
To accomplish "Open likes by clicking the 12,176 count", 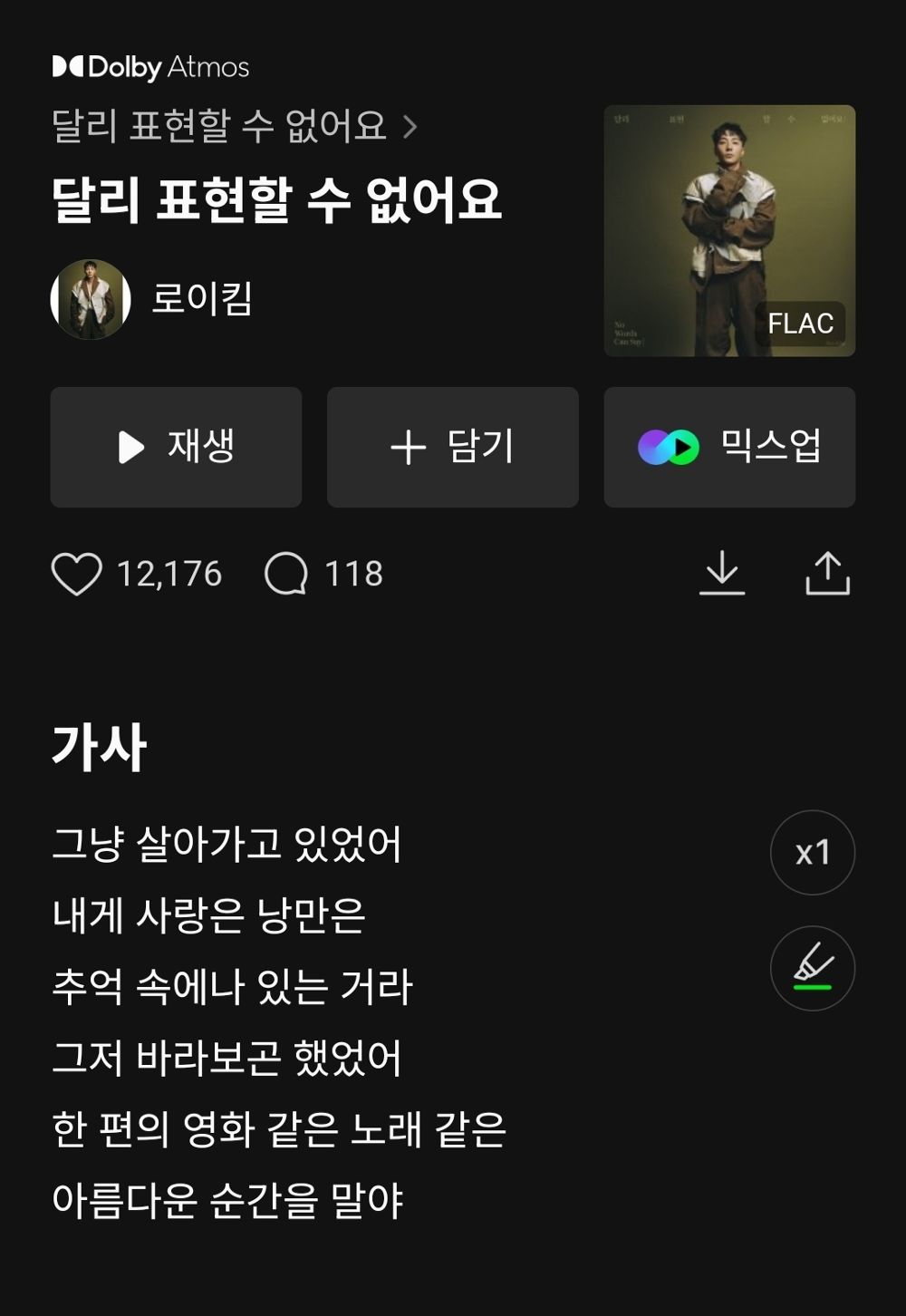I will click(x=170, y=573).
